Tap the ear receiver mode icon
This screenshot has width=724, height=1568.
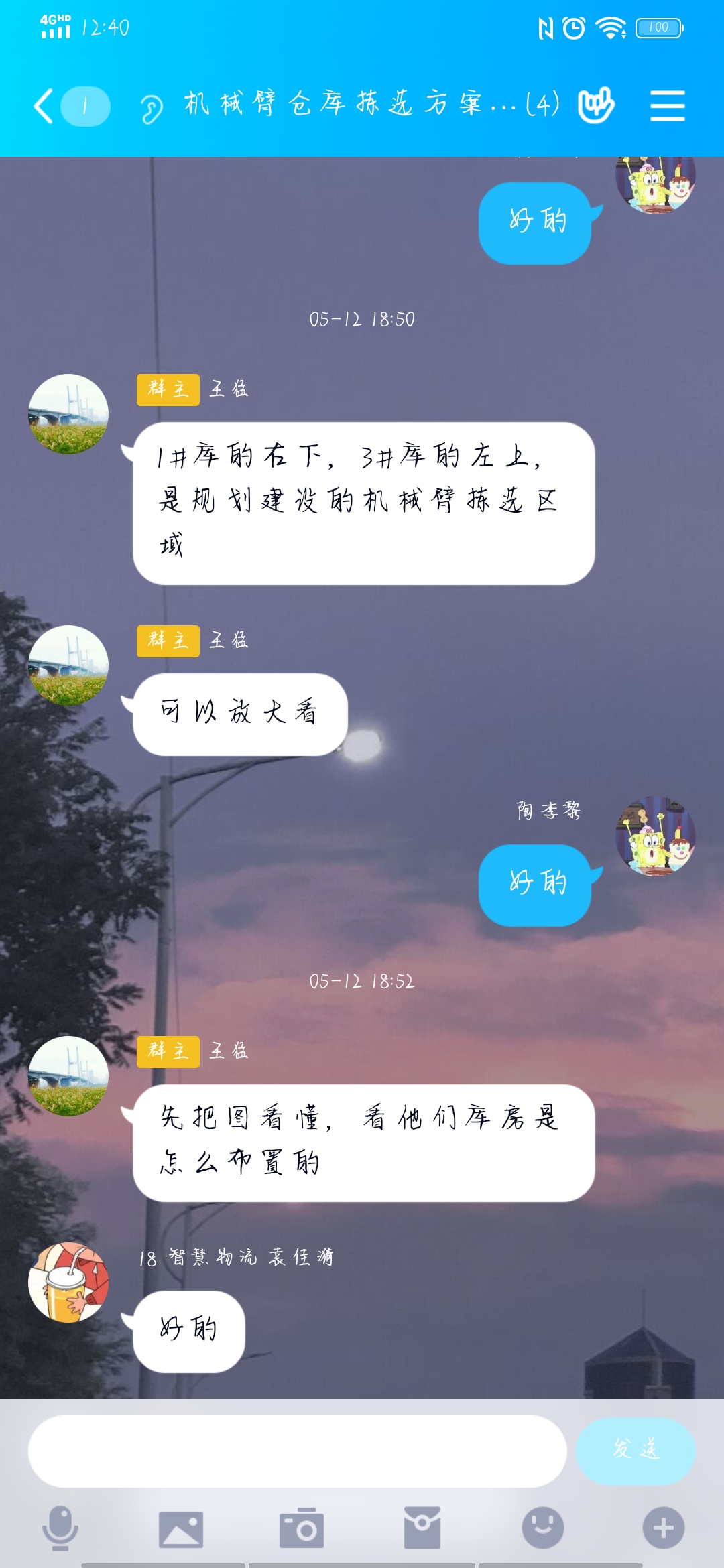152,108
